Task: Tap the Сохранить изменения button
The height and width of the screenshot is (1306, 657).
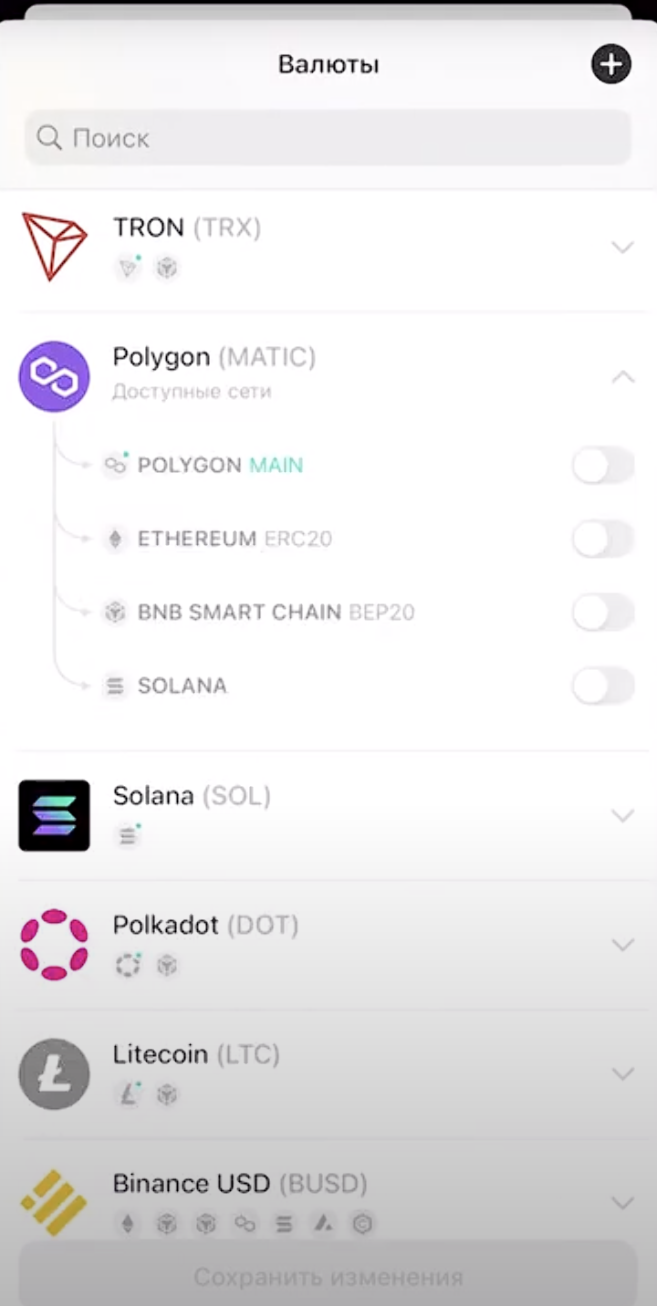Action: (328, 1277)
